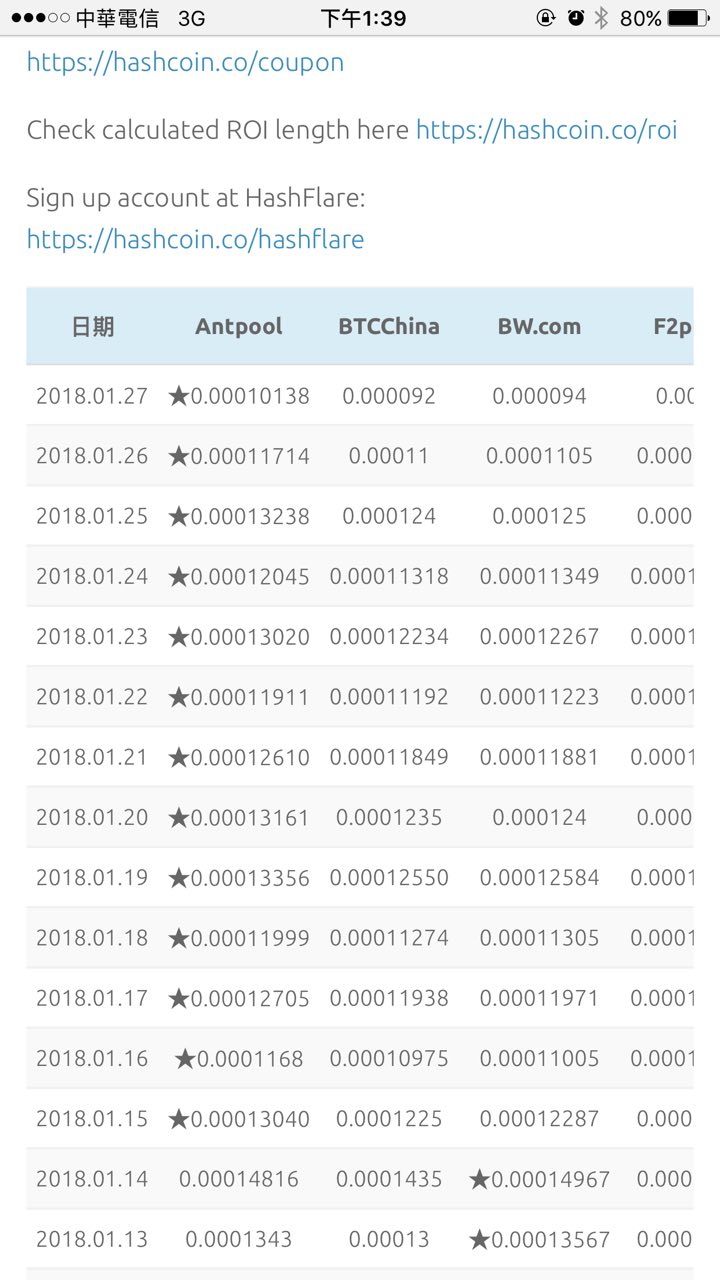The height and width of the screenshot is (1280, 720).
Task: Follow the hashcoin.co/hashflare sign-up link
Action: pyautogui.click(x=195, y=239)
